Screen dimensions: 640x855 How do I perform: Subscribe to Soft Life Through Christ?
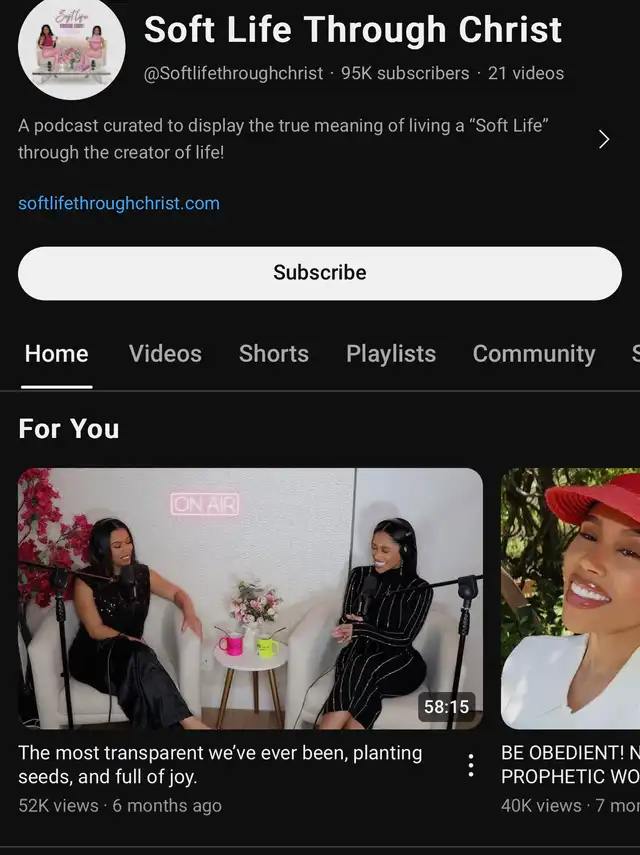[320, 273]
